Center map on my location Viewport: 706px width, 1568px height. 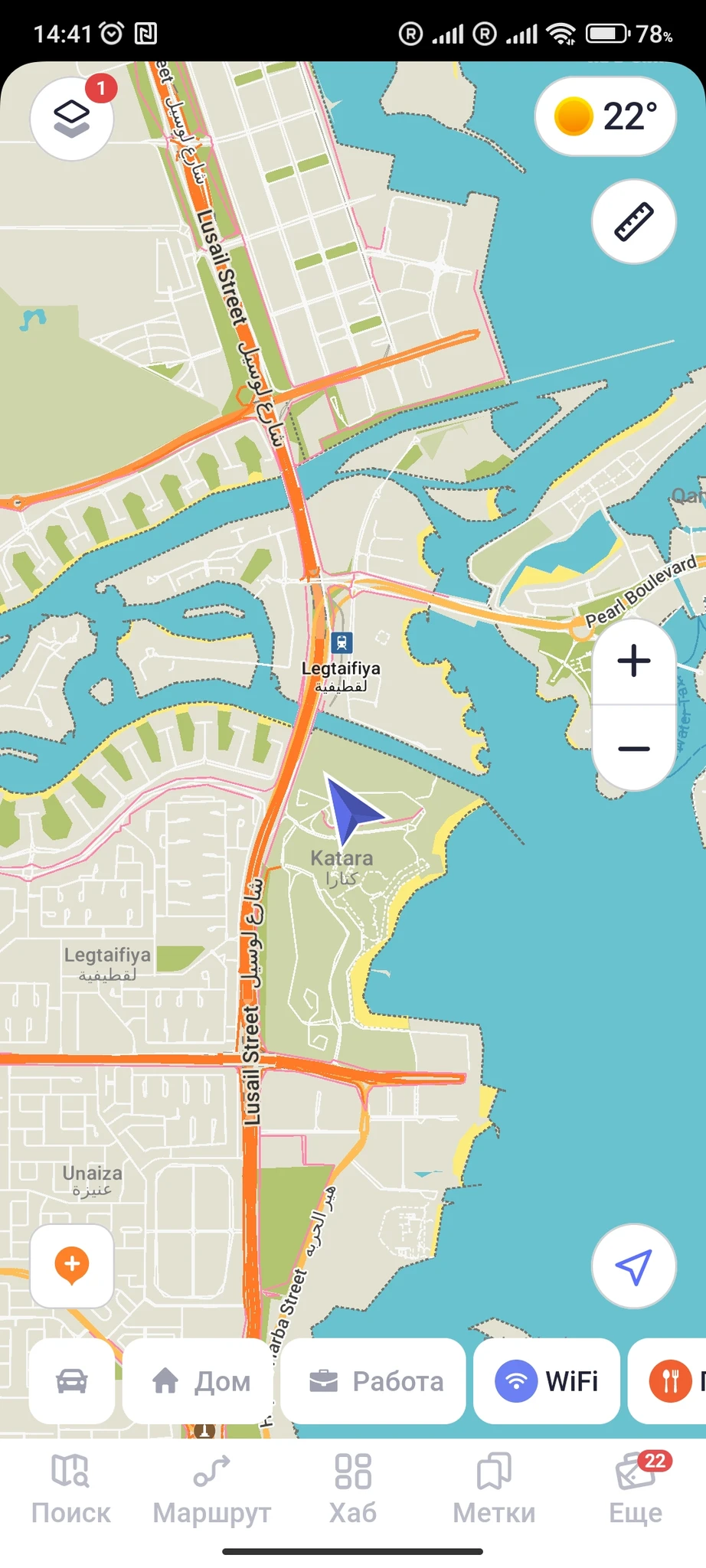pyautogui.click(x=633, y=1266)
